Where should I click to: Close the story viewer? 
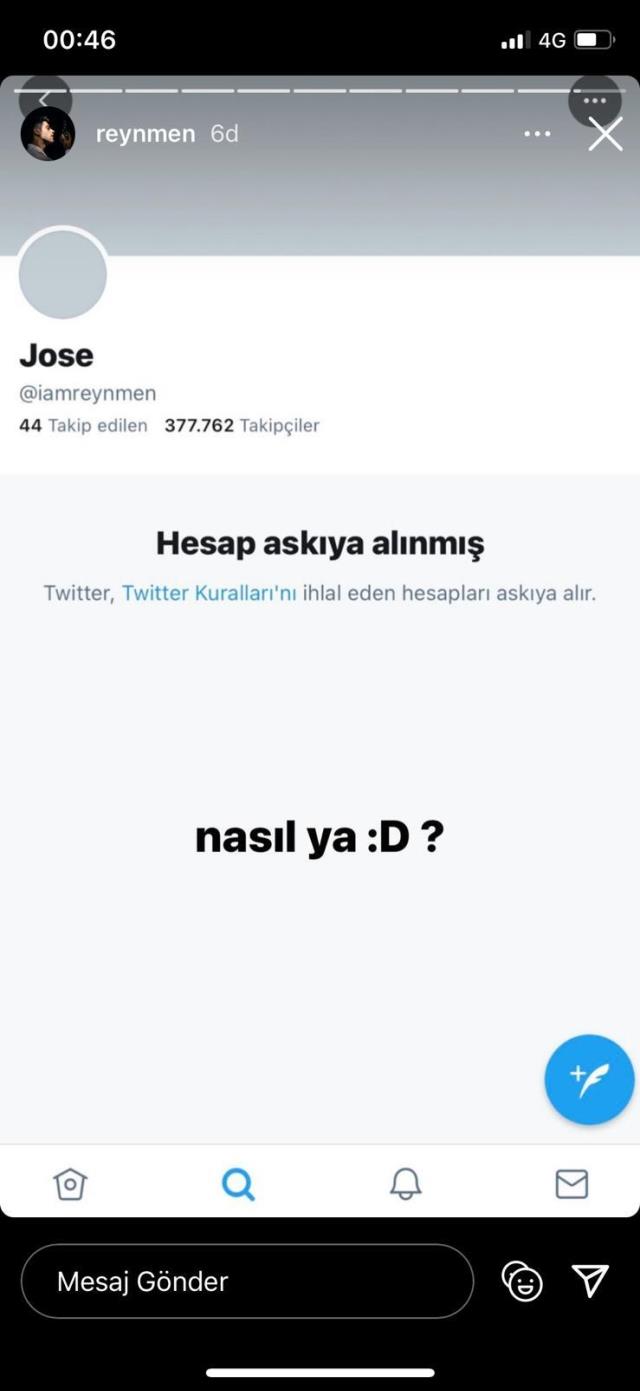(x=605, y=134)
